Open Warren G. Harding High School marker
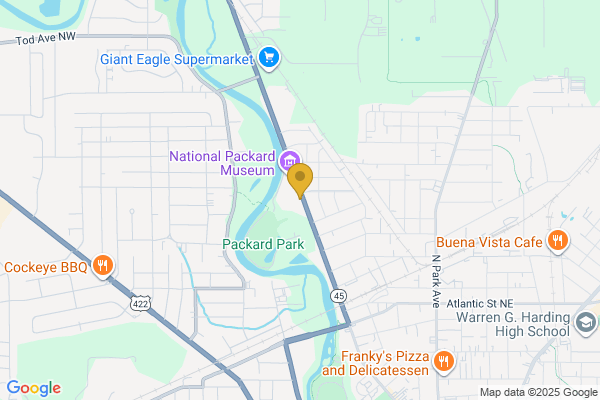Screen dimensions: 600x400 point(585,322)
